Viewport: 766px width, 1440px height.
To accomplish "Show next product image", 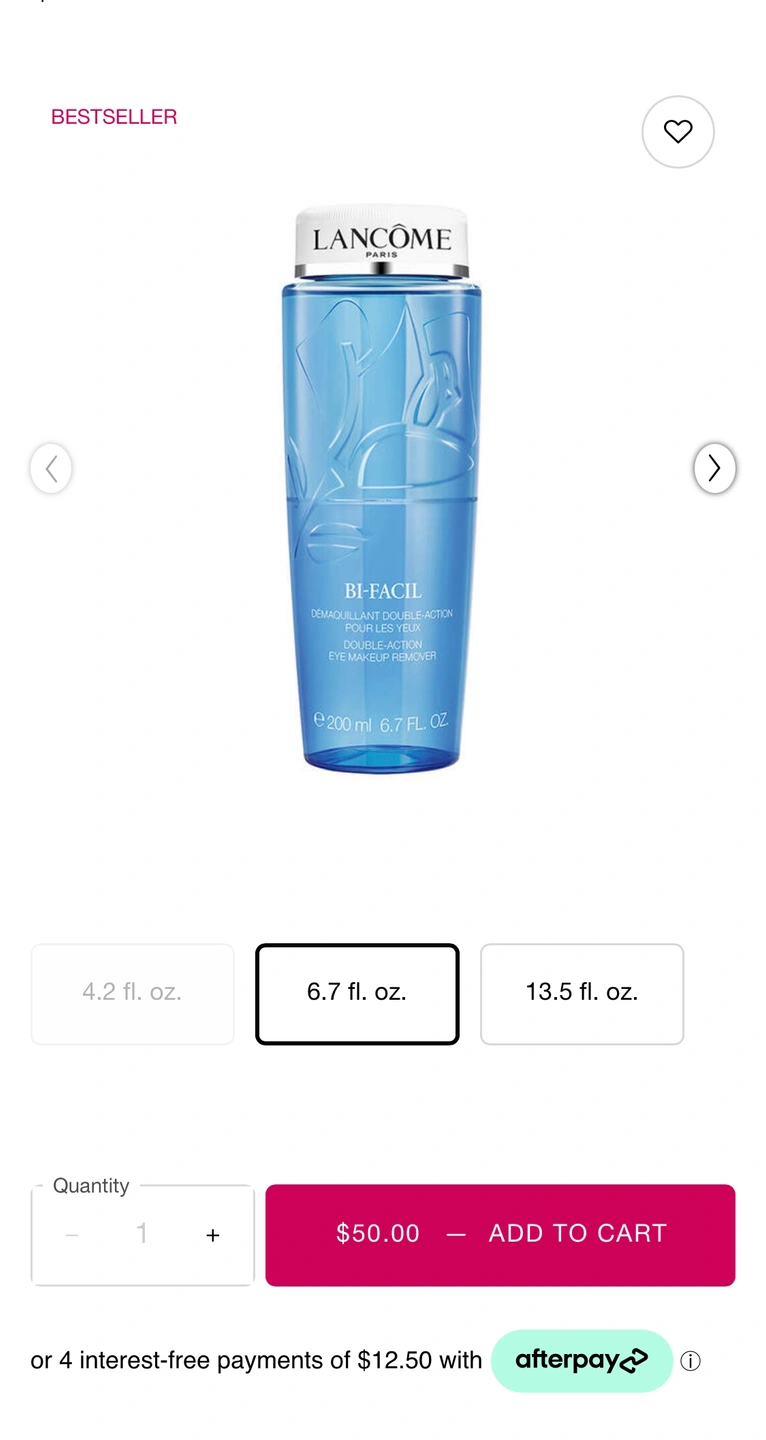I will [x=714, y=468].
